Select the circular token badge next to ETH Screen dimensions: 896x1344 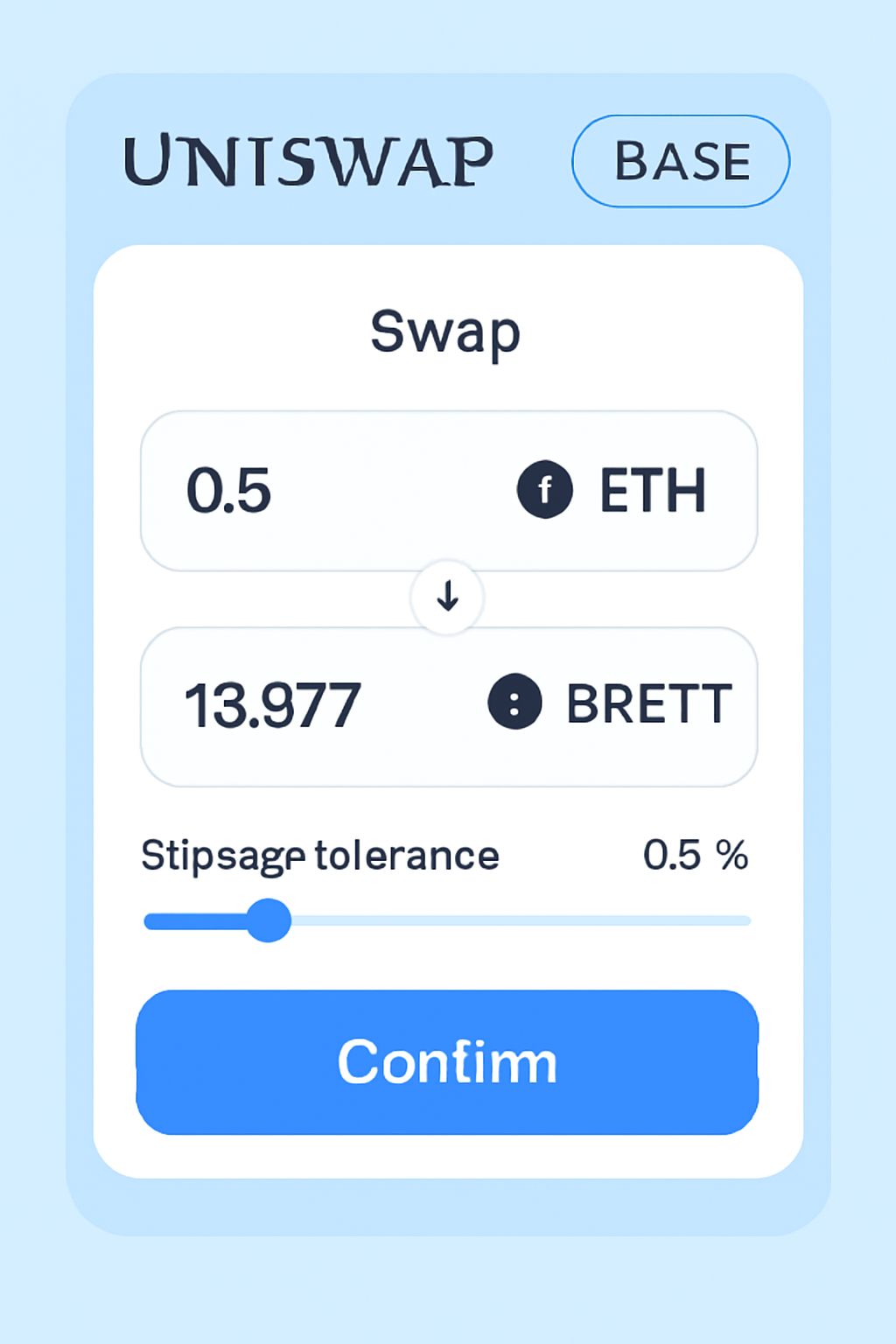click(545, 490)
